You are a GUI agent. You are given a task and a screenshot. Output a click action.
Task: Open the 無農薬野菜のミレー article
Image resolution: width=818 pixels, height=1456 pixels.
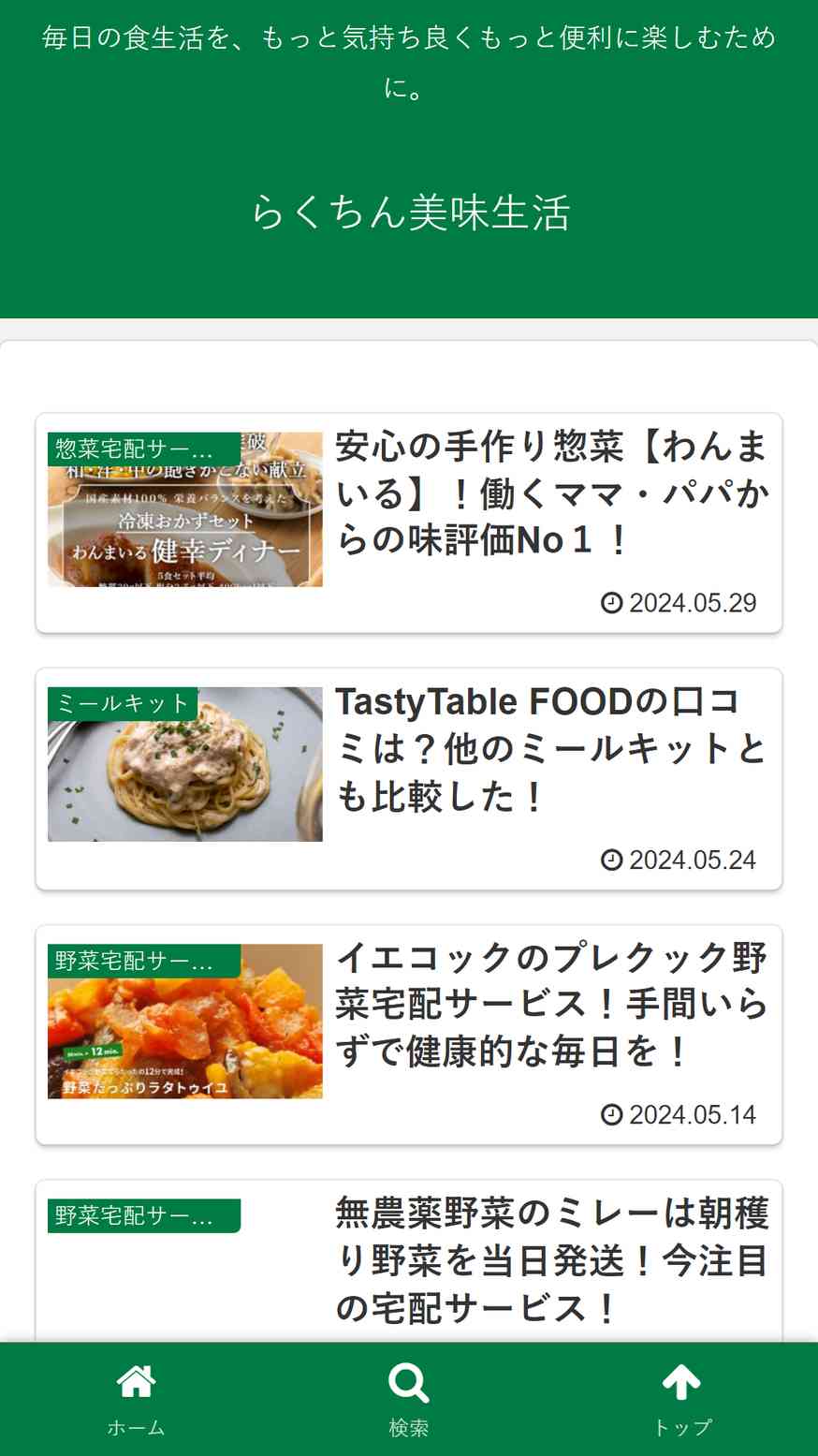tap(550, 1259)
